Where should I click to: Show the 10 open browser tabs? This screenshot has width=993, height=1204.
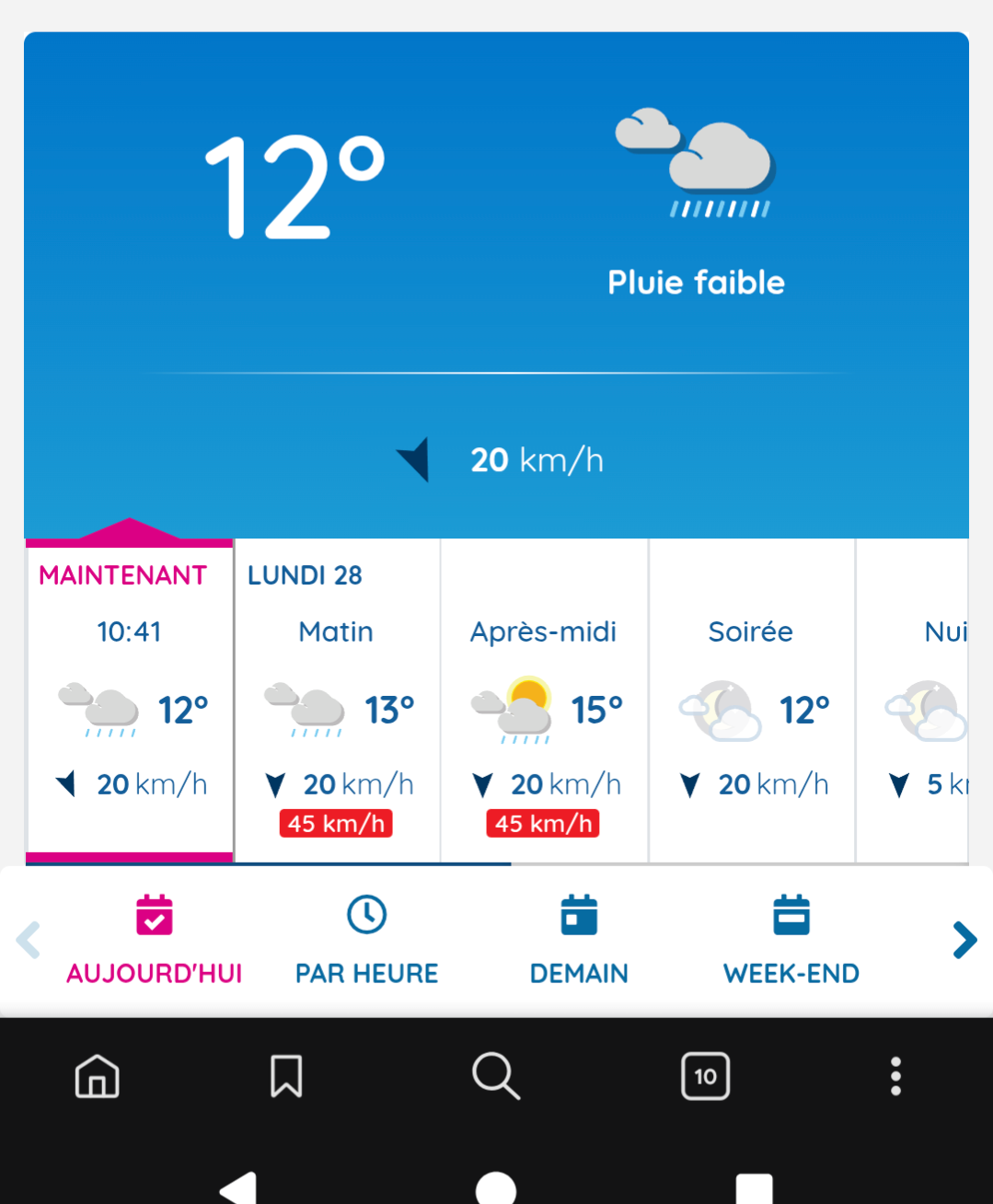[706, 1076]
